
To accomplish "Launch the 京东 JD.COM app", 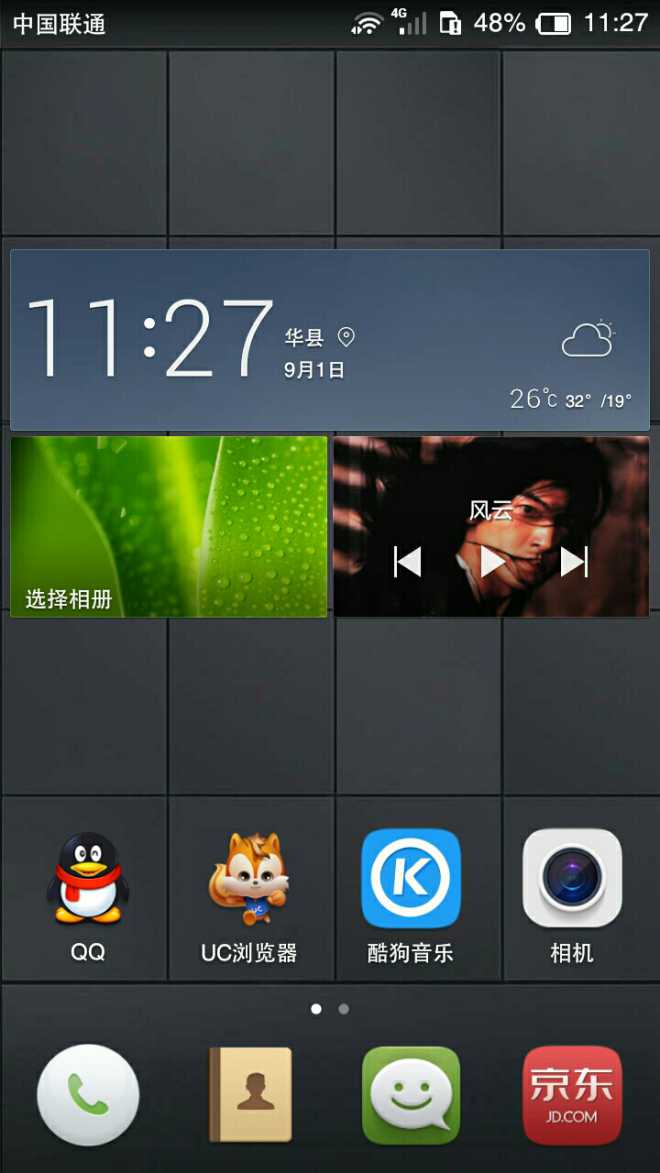I will pyautogui.click(x=572, y=1095).
